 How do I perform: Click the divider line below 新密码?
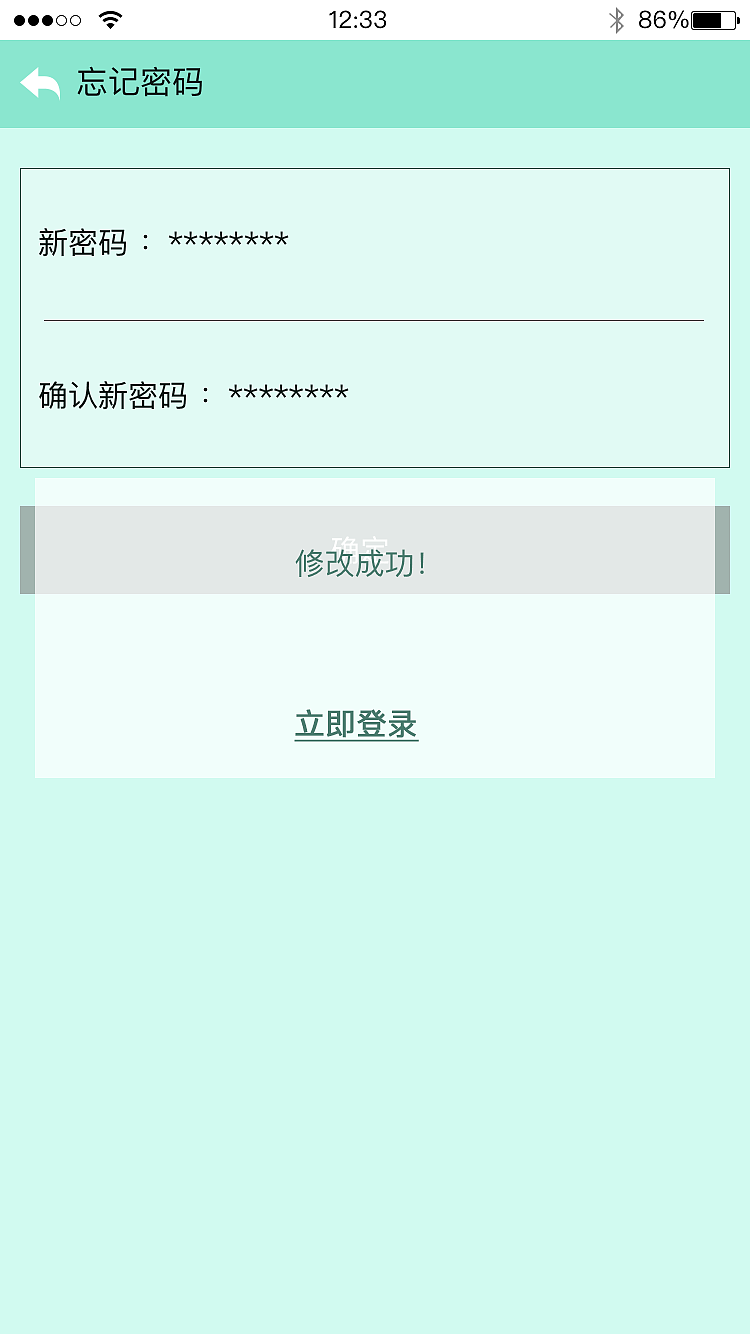click(375, 320)
